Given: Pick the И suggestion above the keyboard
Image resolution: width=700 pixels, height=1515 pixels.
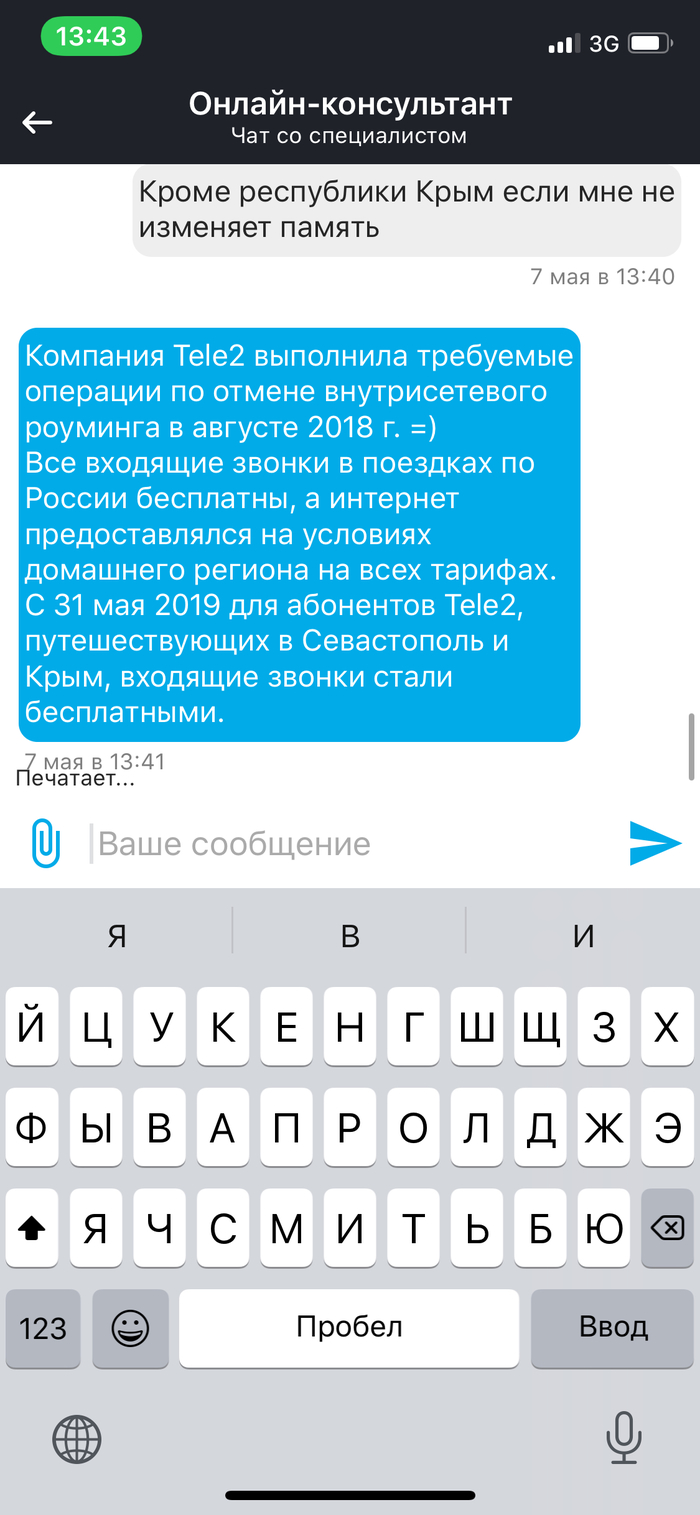Looking at the screenshot, I should tap(583, 936).
